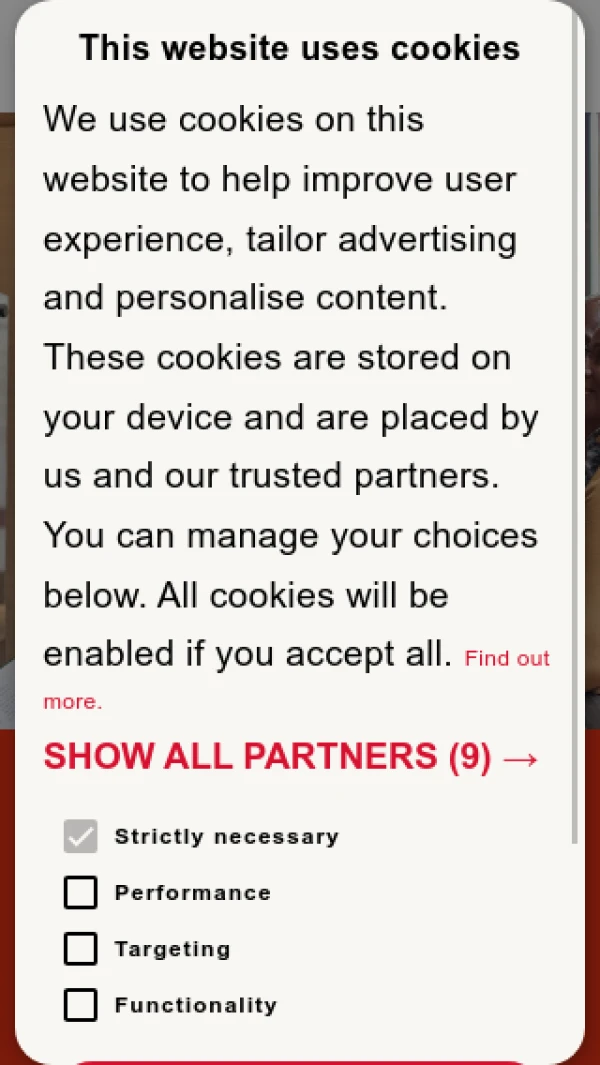The image size is (600, 1065).
Task: Check the Targeting cookies box
Action: 81,949
